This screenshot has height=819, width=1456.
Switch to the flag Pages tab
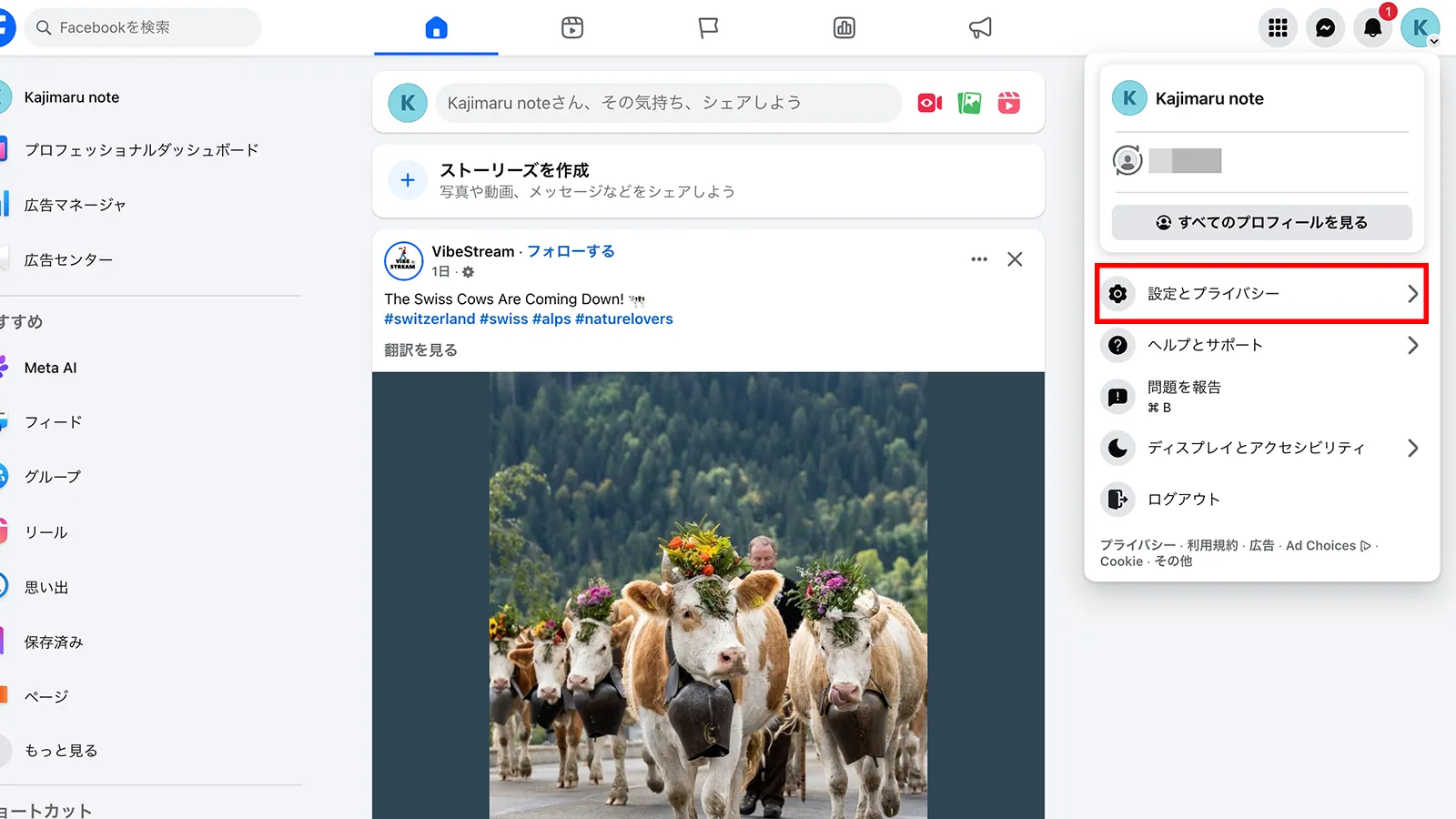point(708,28)
